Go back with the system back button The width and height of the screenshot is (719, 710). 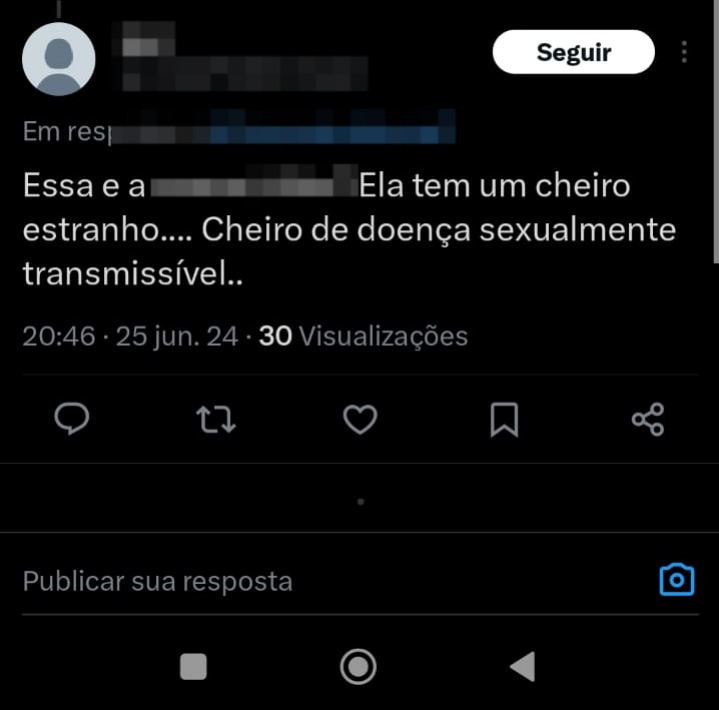pyautogui.click(x=522, y=666)
